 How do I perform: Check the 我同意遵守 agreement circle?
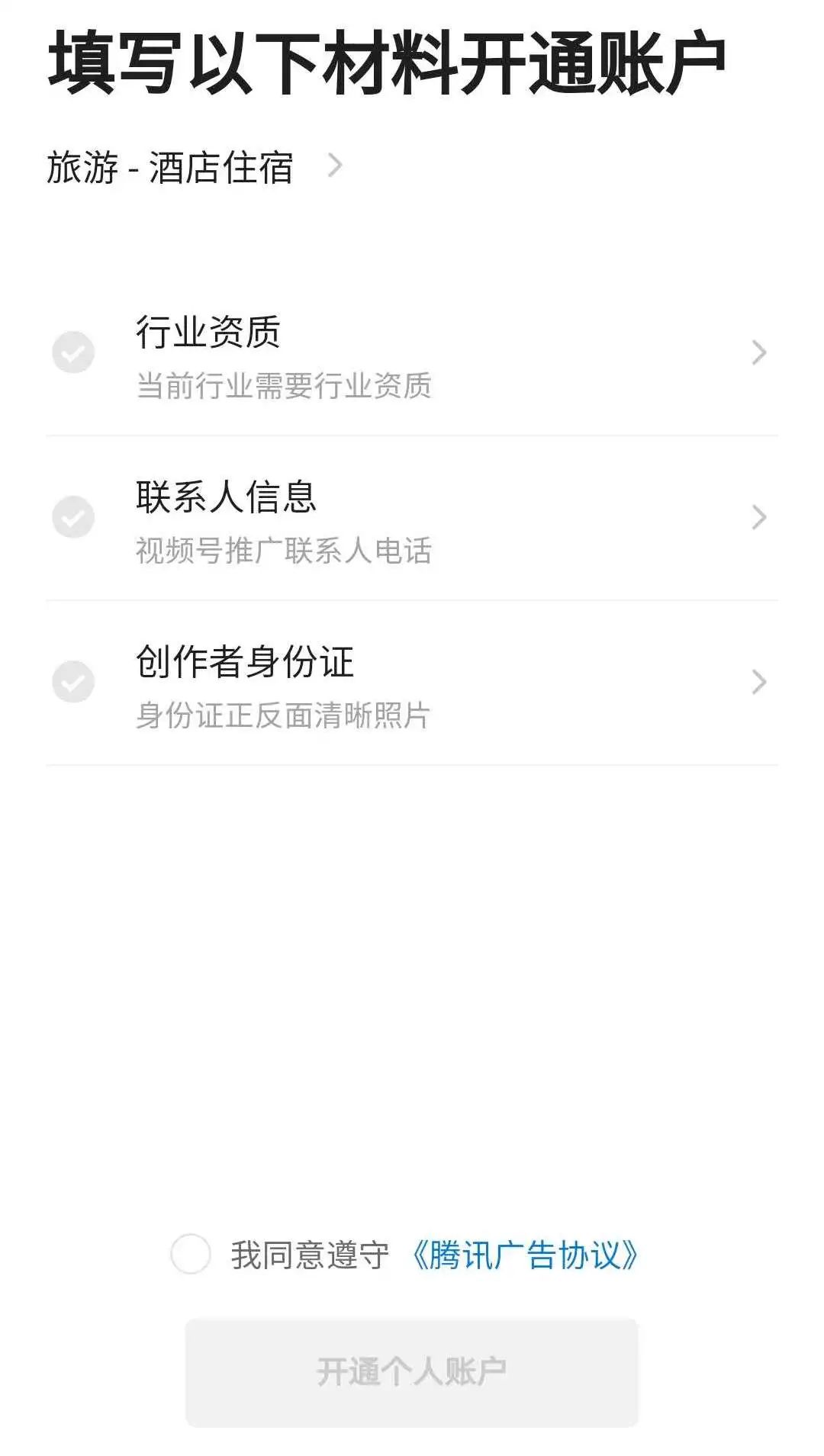coord(190,1254)
